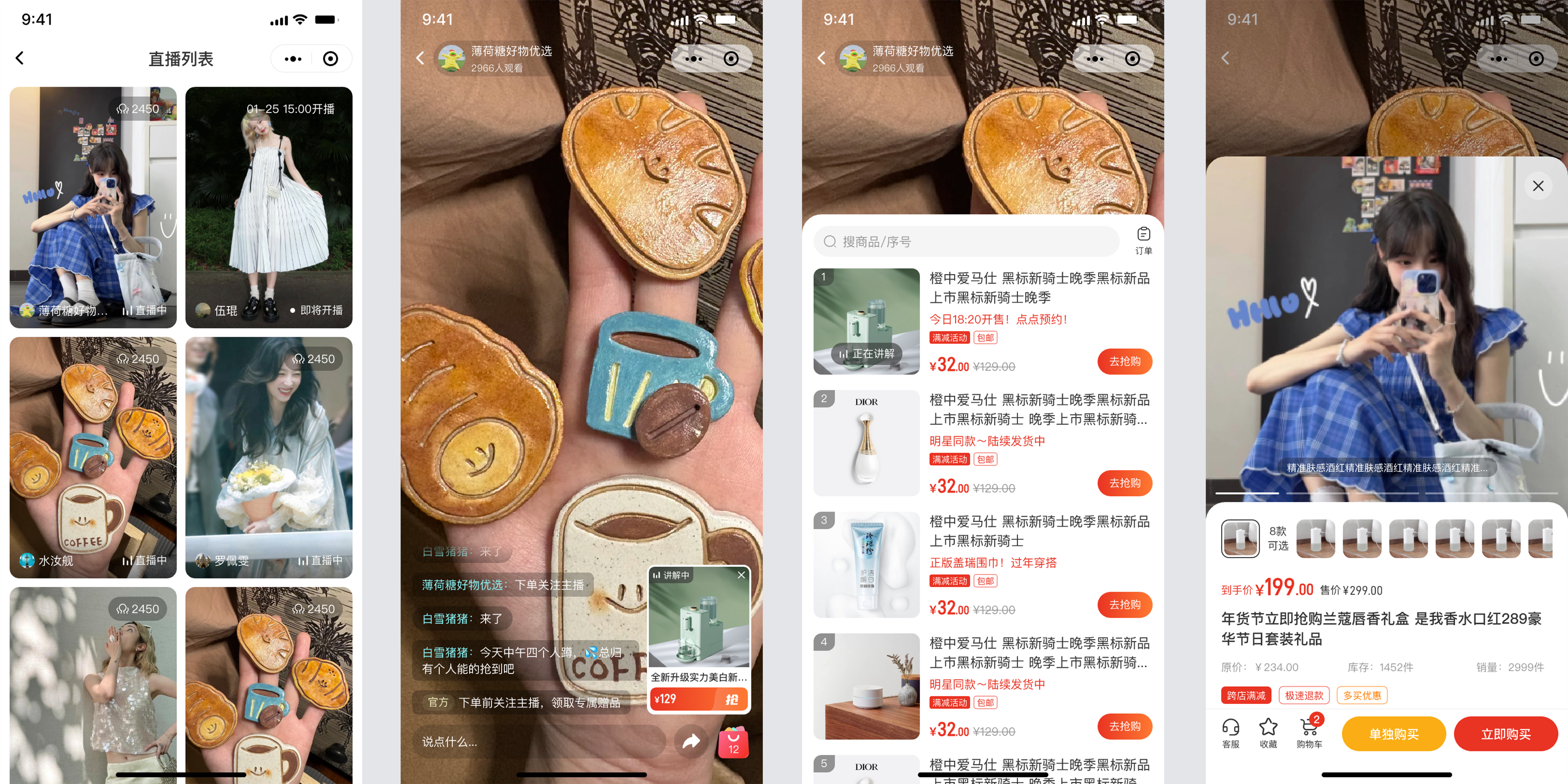Close the 讲解中 product popup
The height and width of the screenshot is (784, 1568).
(741, 575)
